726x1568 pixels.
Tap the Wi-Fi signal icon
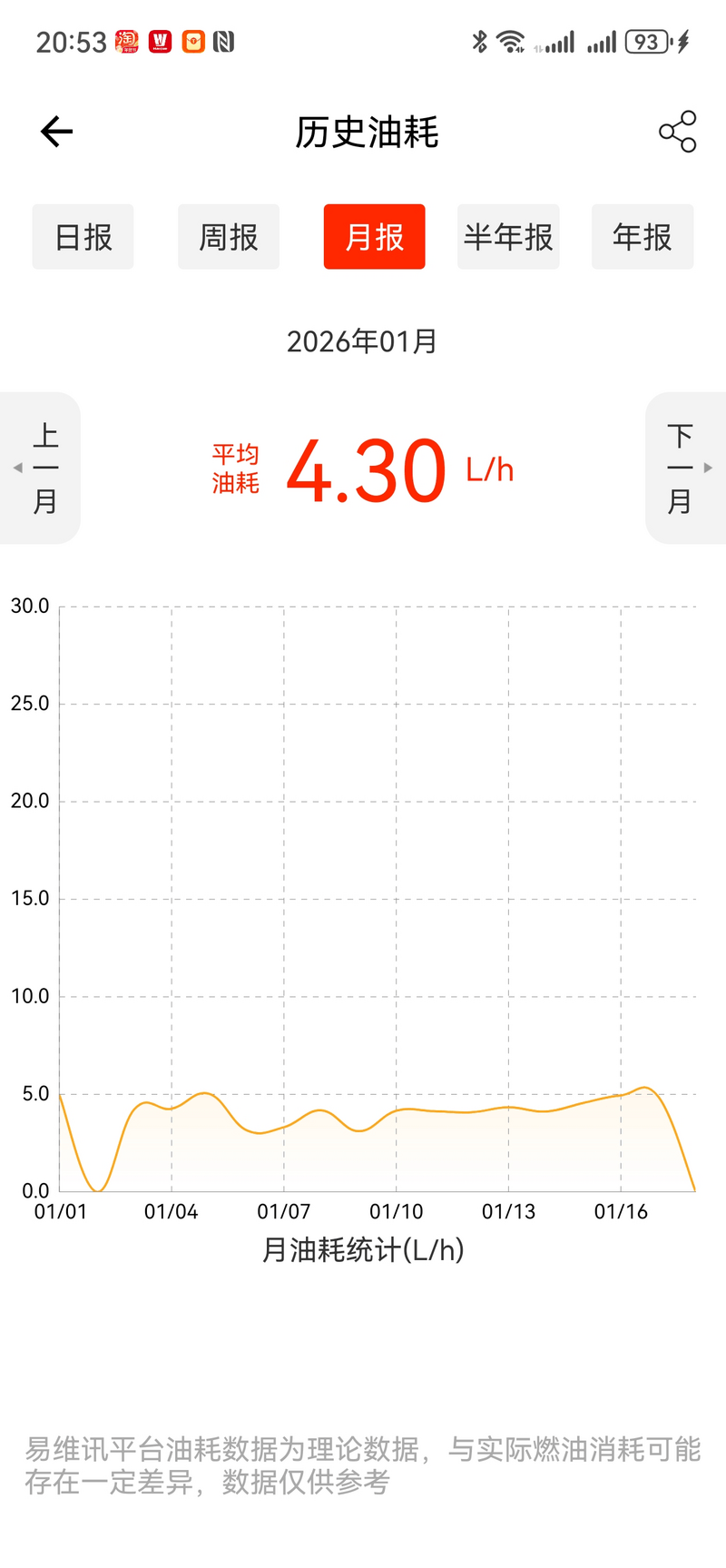point(509,40)
